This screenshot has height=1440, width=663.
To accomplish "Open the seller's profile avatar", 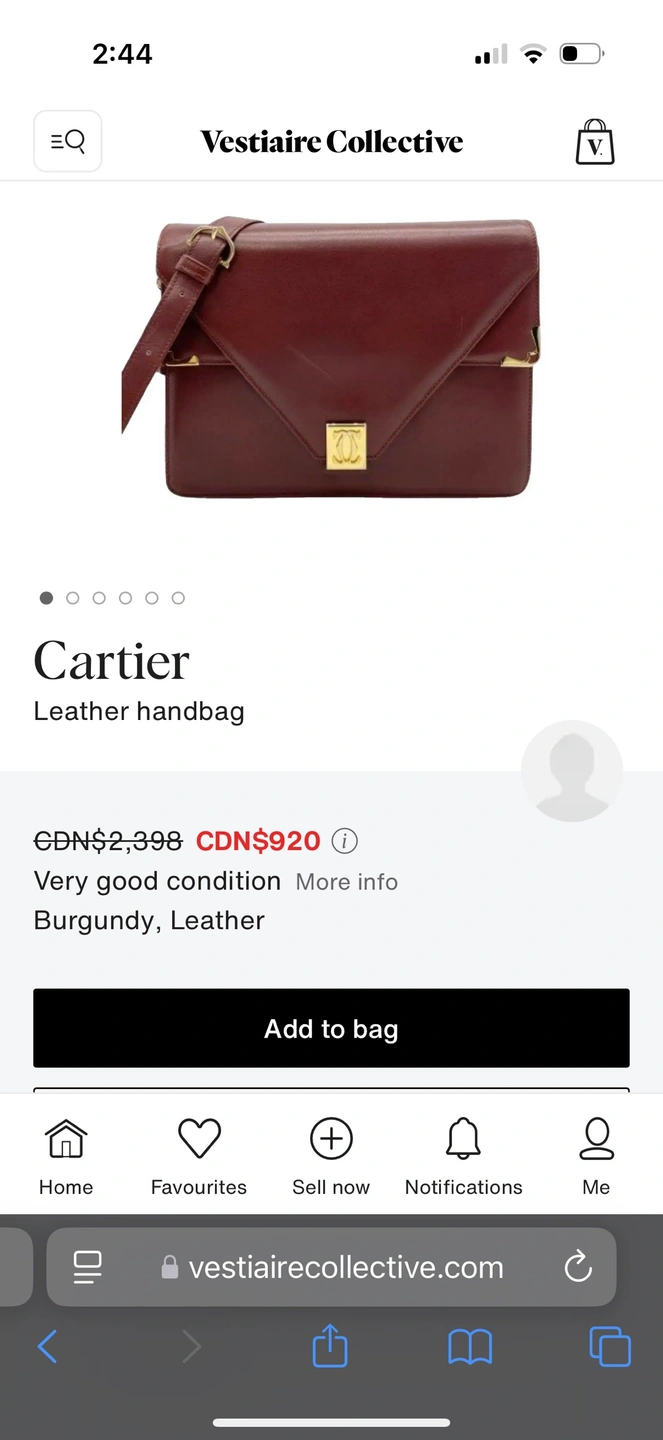I will pos(572,771).
